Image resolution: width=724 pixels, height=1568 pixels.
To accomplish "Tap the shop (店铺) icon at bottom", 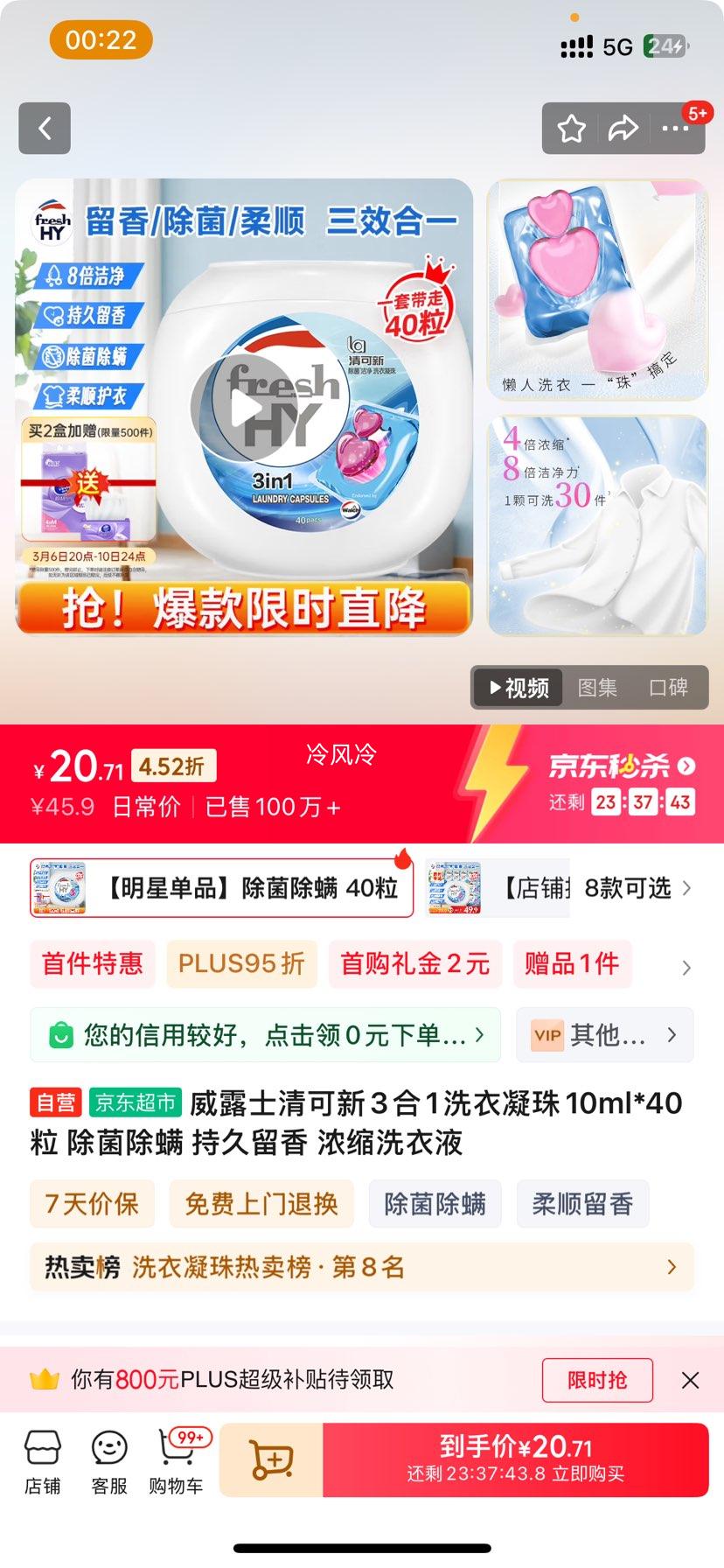I will (x=43, y=1459).
